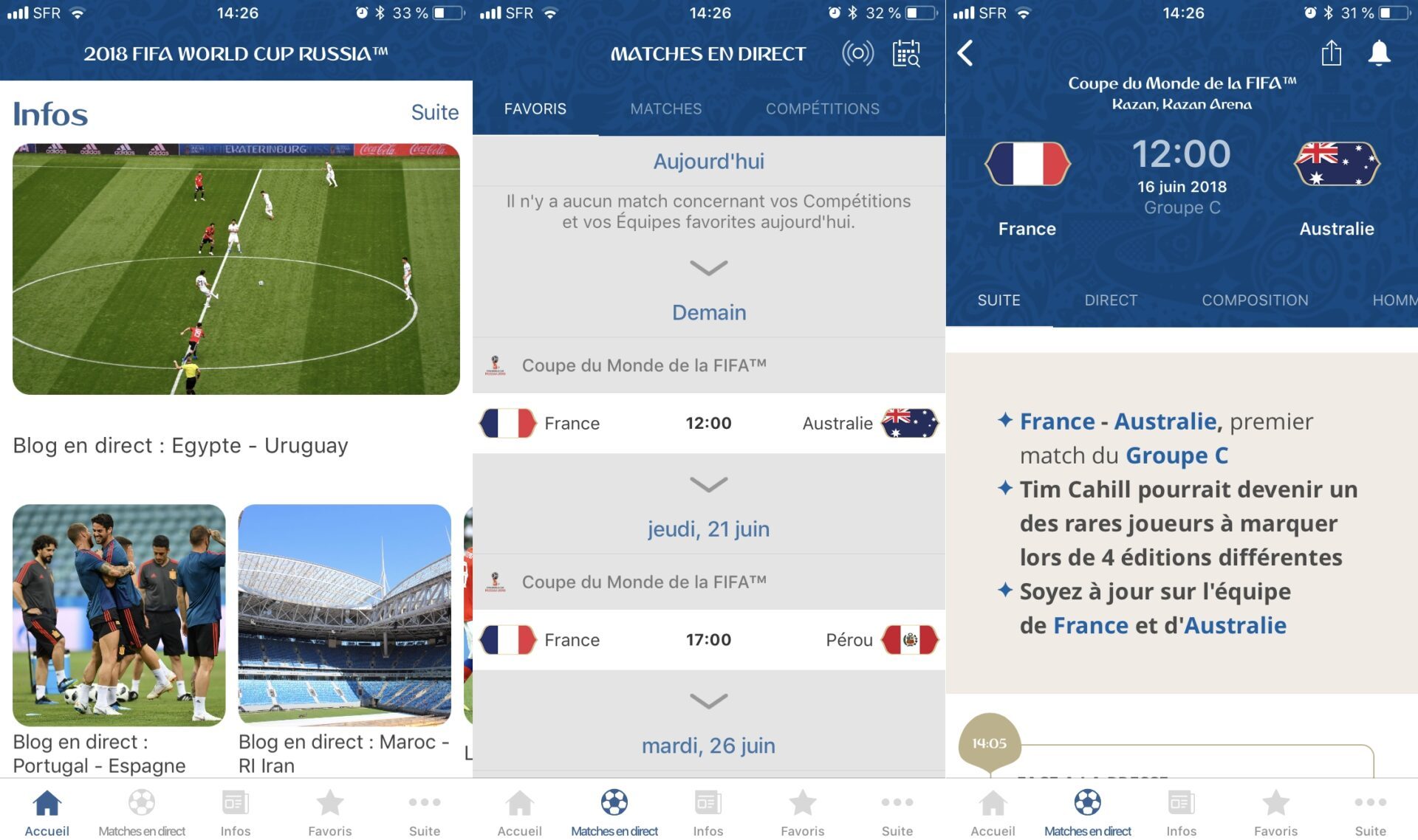The image size is (1418, 840).
Task: Open the France vs Australie 12:00 match
Action: [708, 423]
